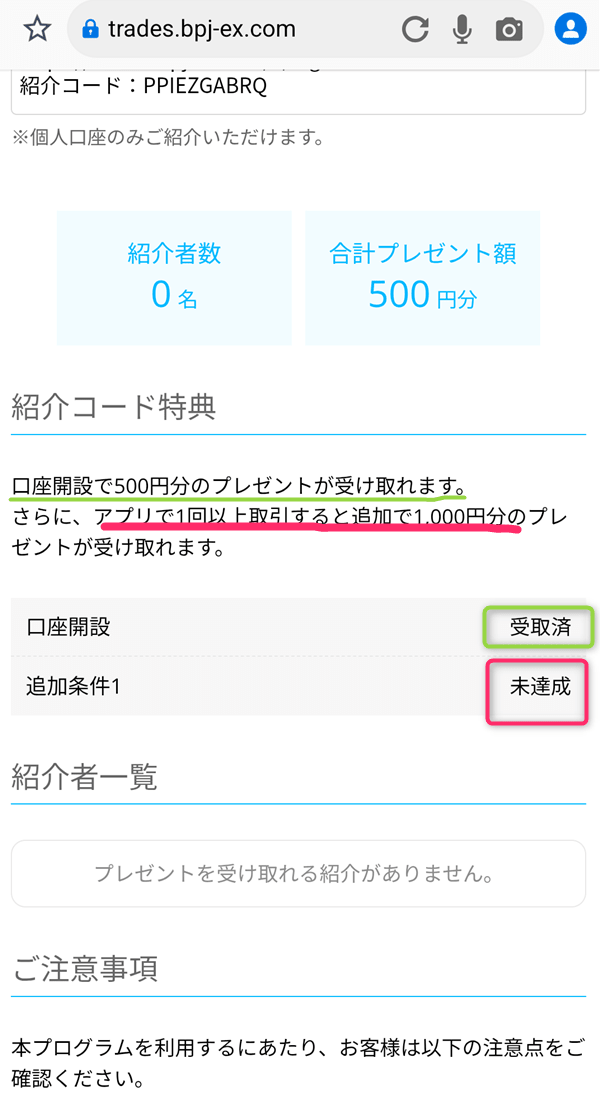Open the profile account icon
Screen dimensions: 600x1102
(570, 29)
